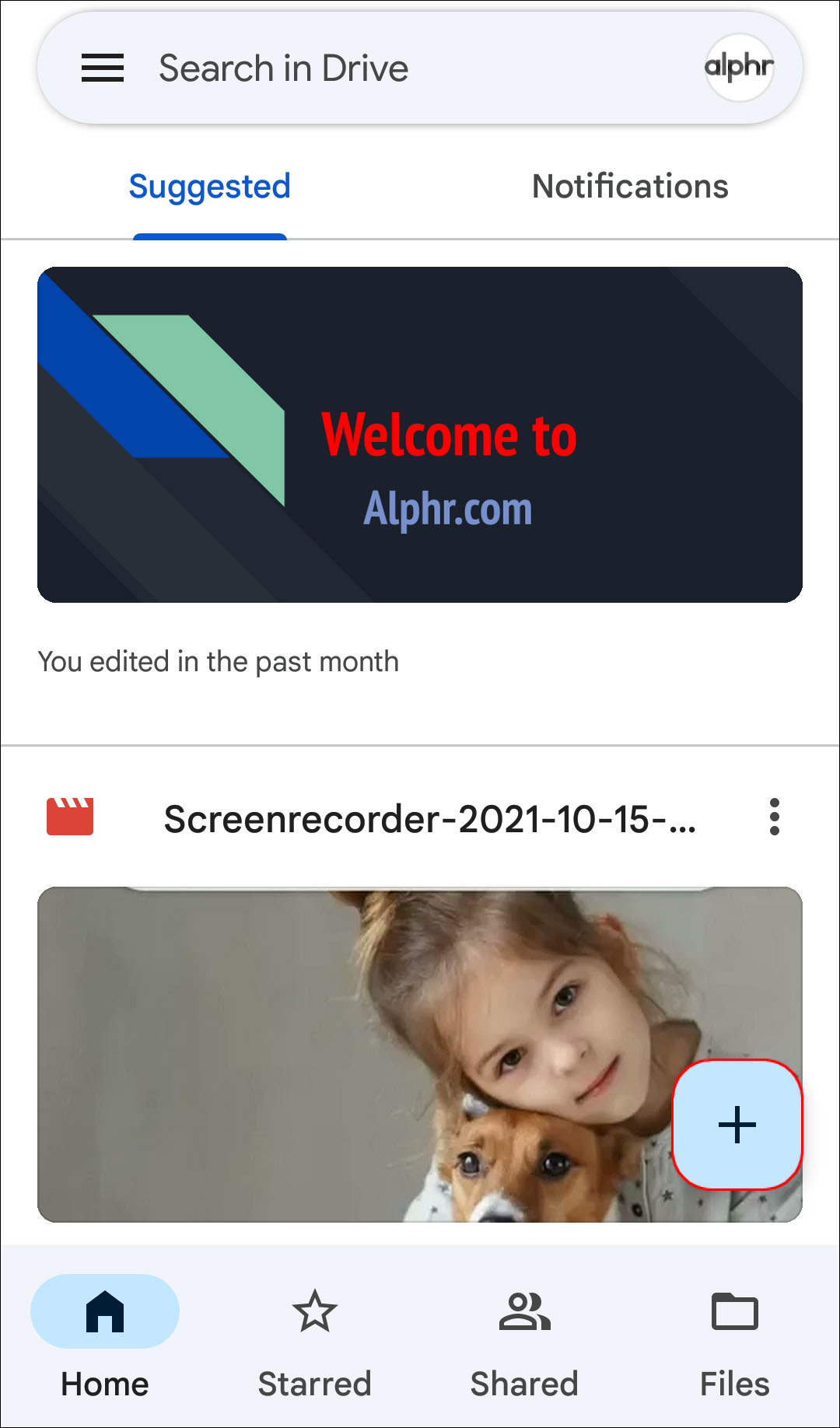The image size is (840, 1428).
Task: Open the Welcome to Alphr.com presentation
Action: coord(420,434)
